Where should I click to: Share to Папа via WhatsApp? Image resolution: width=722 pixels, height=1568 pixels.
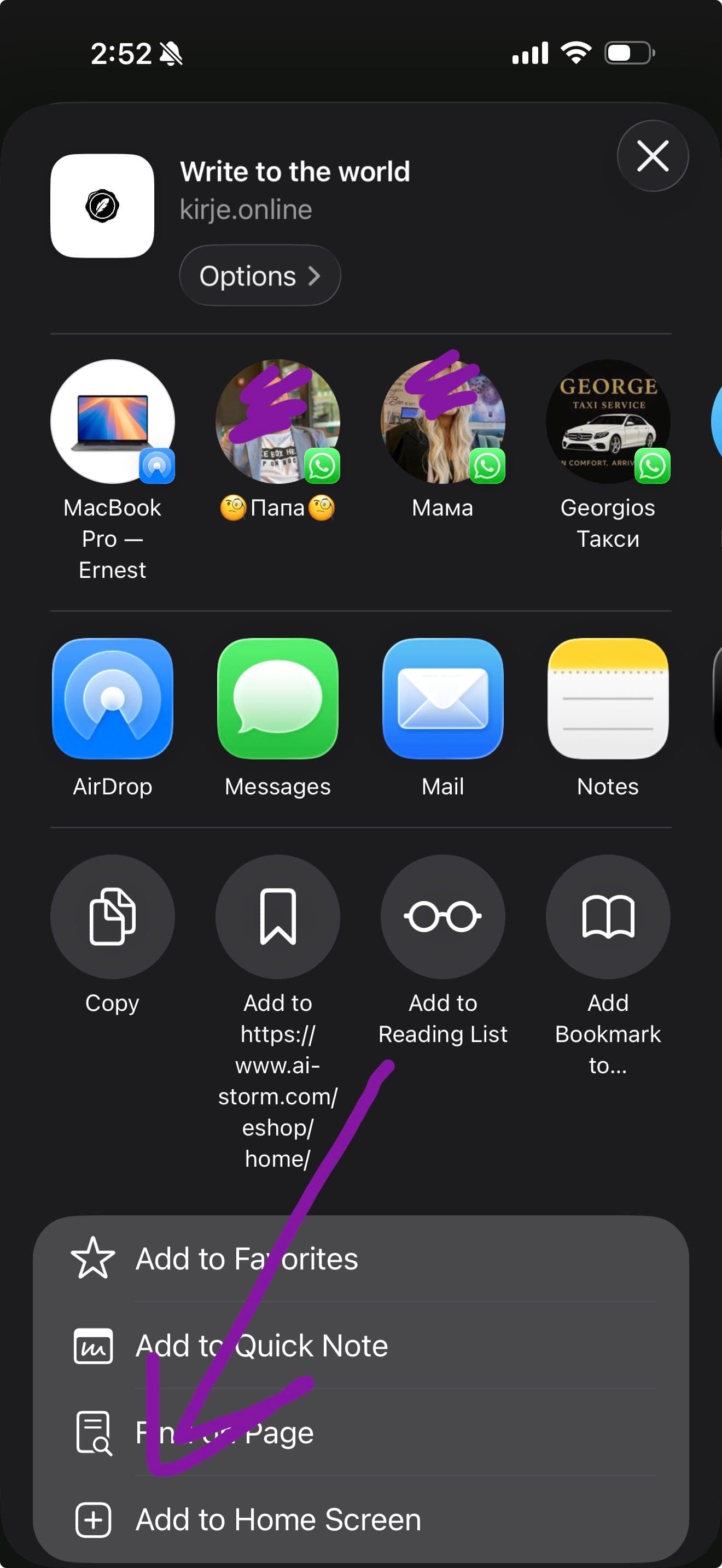278,422
